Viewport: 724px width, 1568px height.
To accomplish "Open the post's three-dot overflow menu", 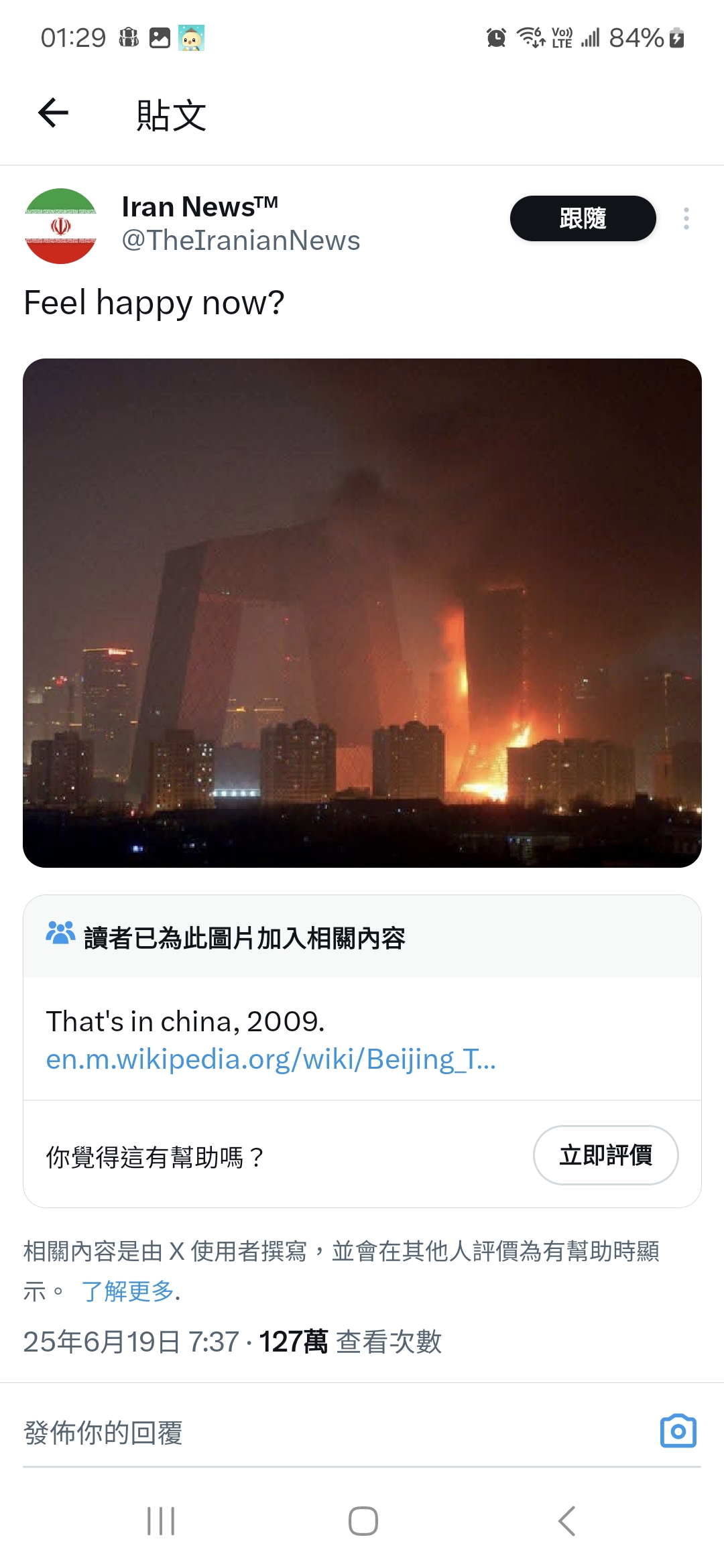I will pyautogui.click(x=686, y=218).
